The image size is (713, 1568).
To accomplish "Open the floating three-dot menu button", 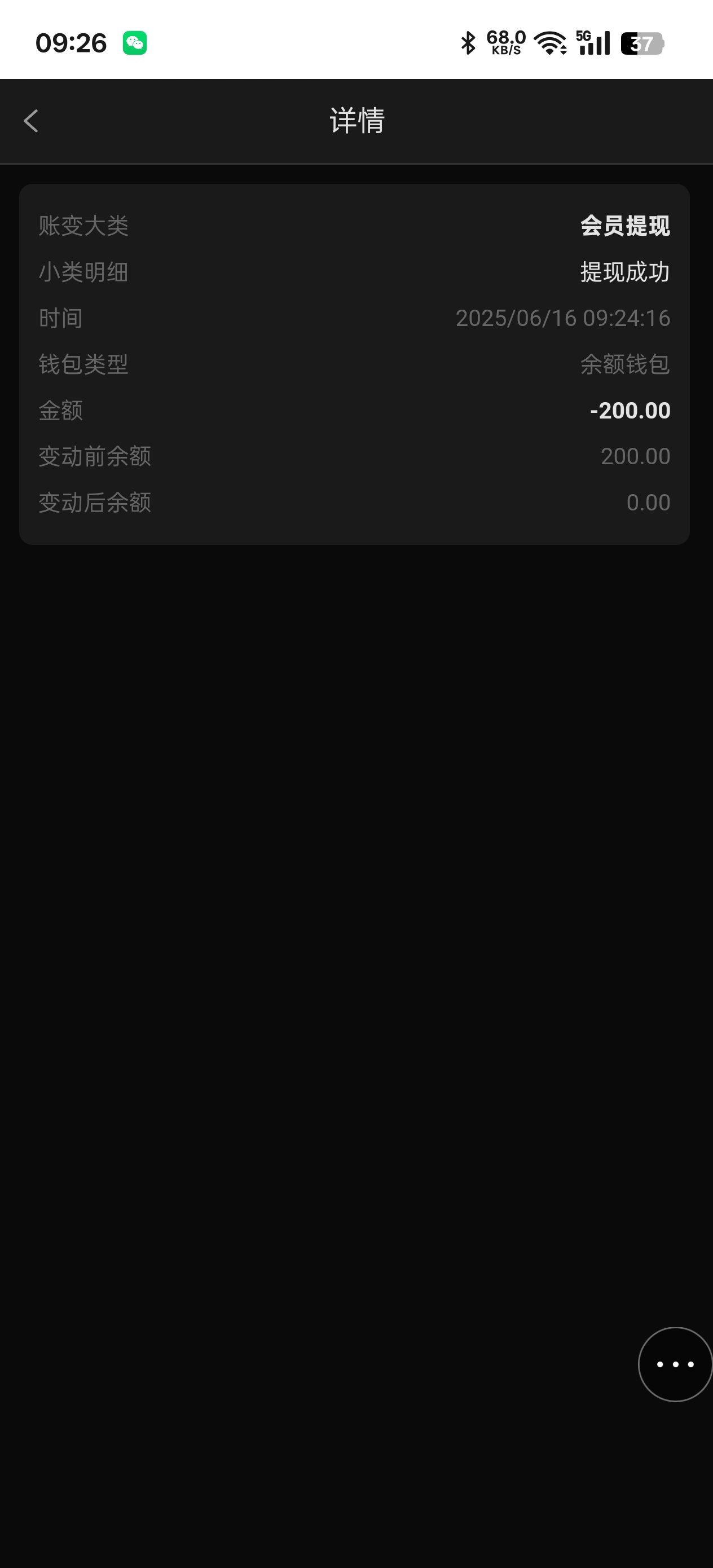I will (675, 1364).
